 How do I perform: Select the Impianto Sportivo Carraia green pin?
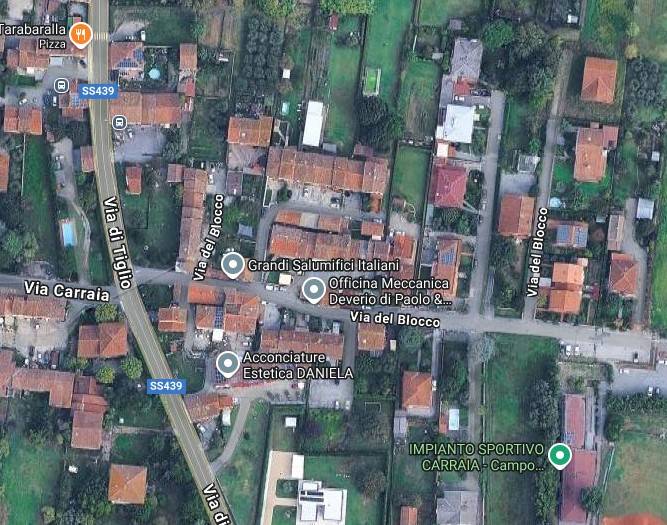(560, 456)
